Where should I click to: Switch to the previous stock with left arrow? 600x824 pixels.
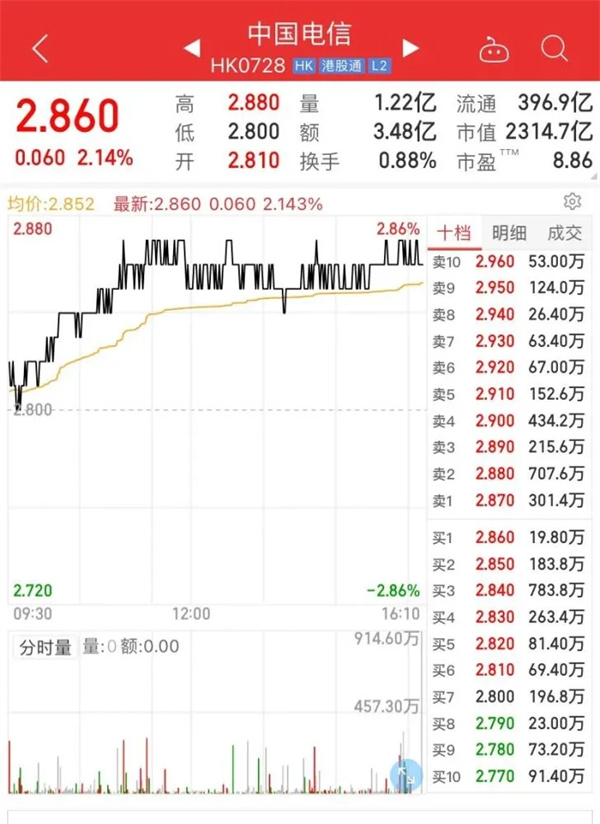pyautogui.click(x=193, y=47)
